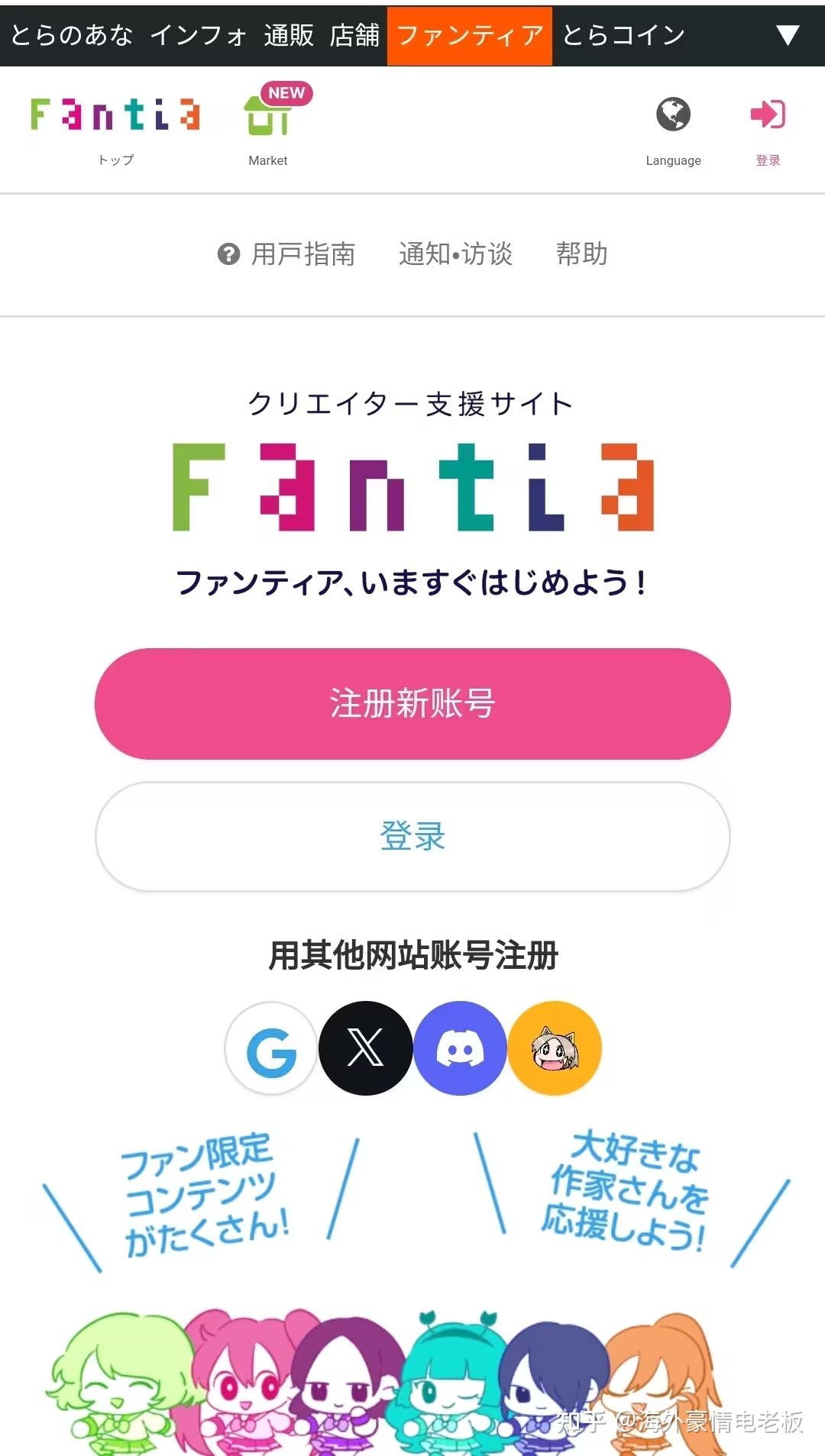This screenshot has width=825, height=1456.
Task: Select the highlighted ファンティア tab
Action: click(470, 34)
